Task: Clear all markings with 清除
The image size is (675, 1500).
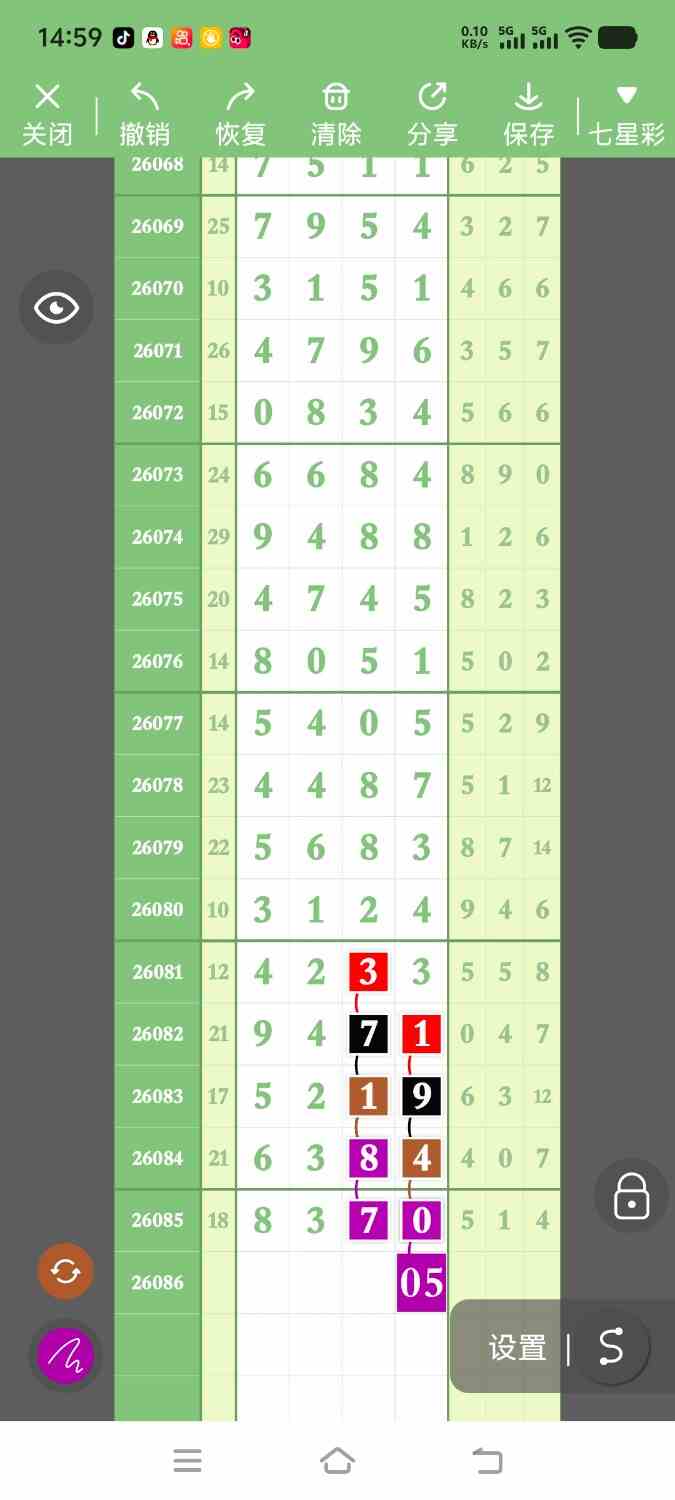Action: click(x=336, y=115)
